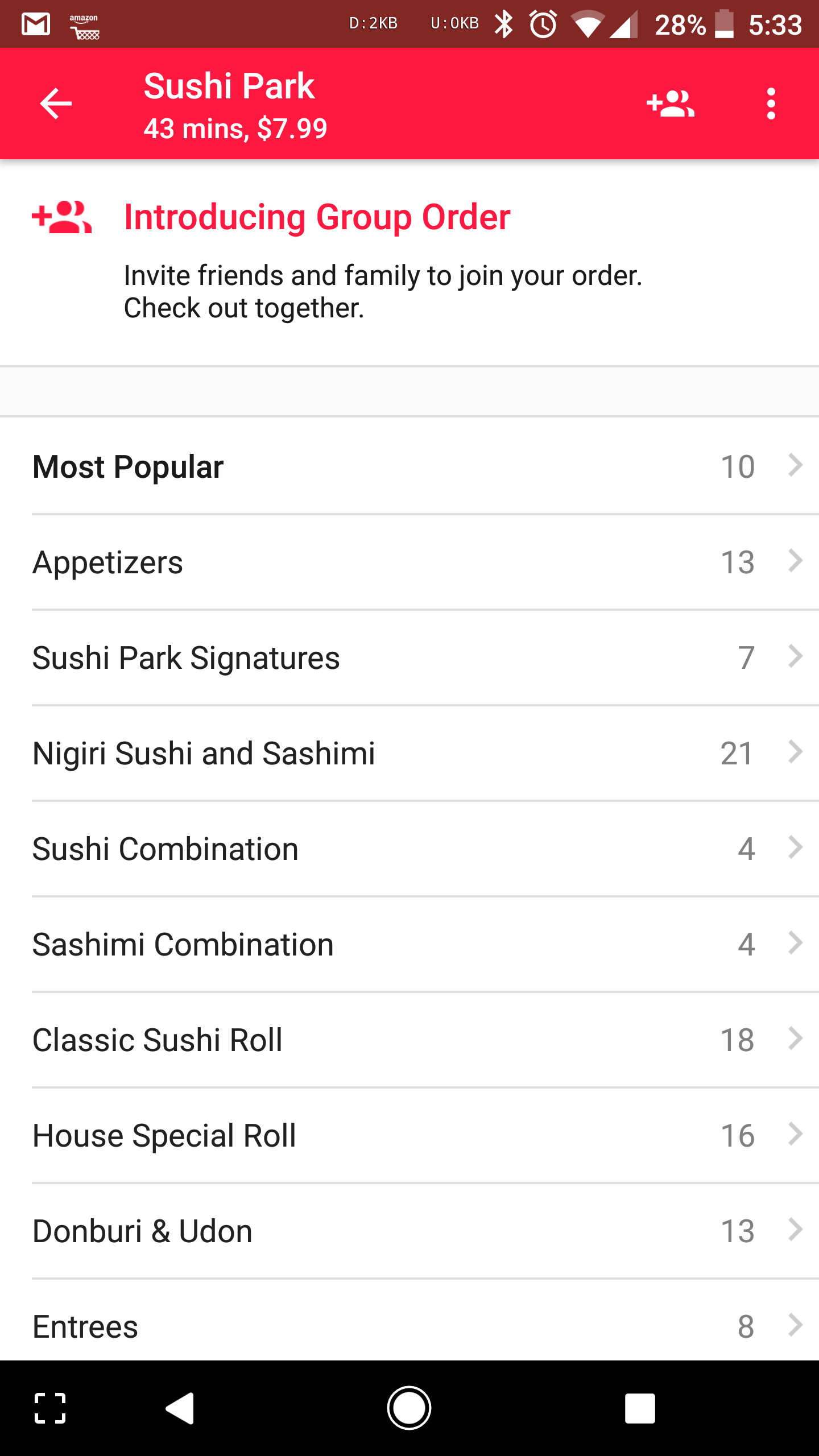Open the Sashimi Combination menu
The image size is (819, 1456).
[x=409, y=944]
